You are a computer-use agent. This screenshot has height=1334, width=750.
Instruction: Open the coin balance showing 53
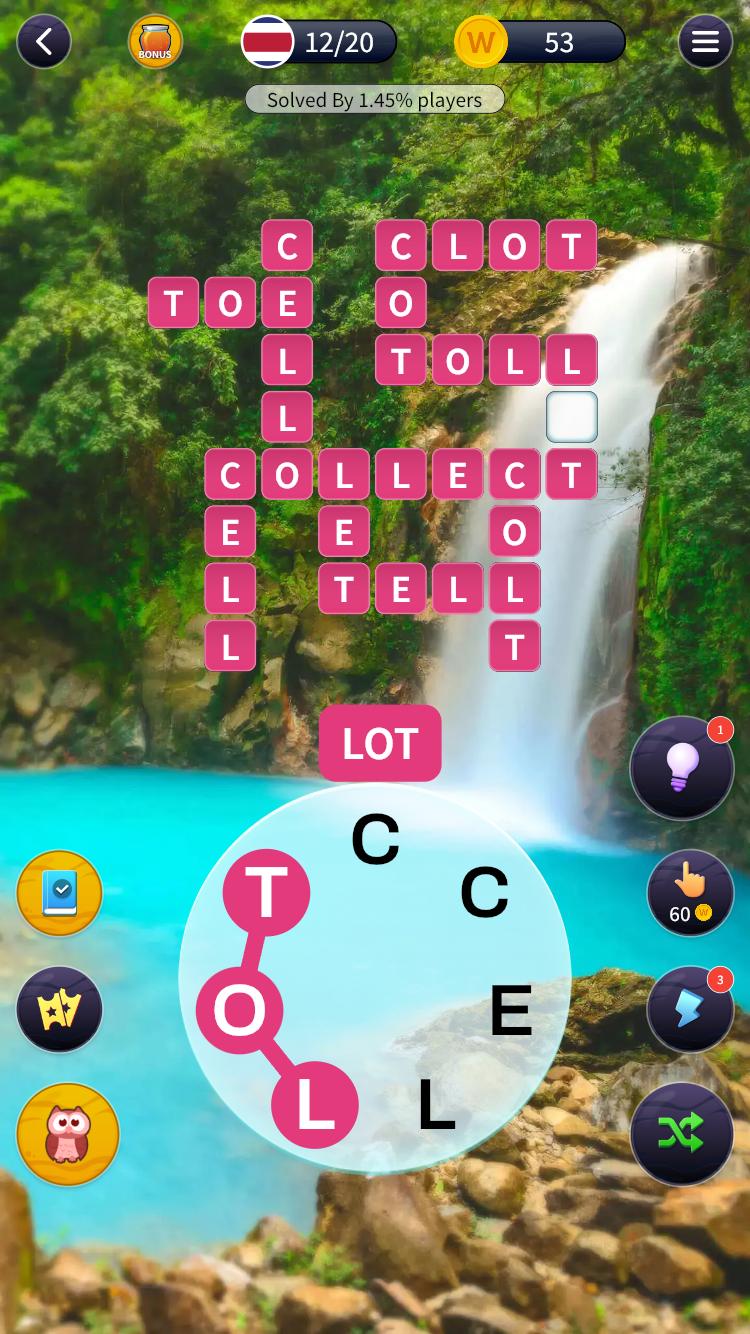[x=541, y=42]
